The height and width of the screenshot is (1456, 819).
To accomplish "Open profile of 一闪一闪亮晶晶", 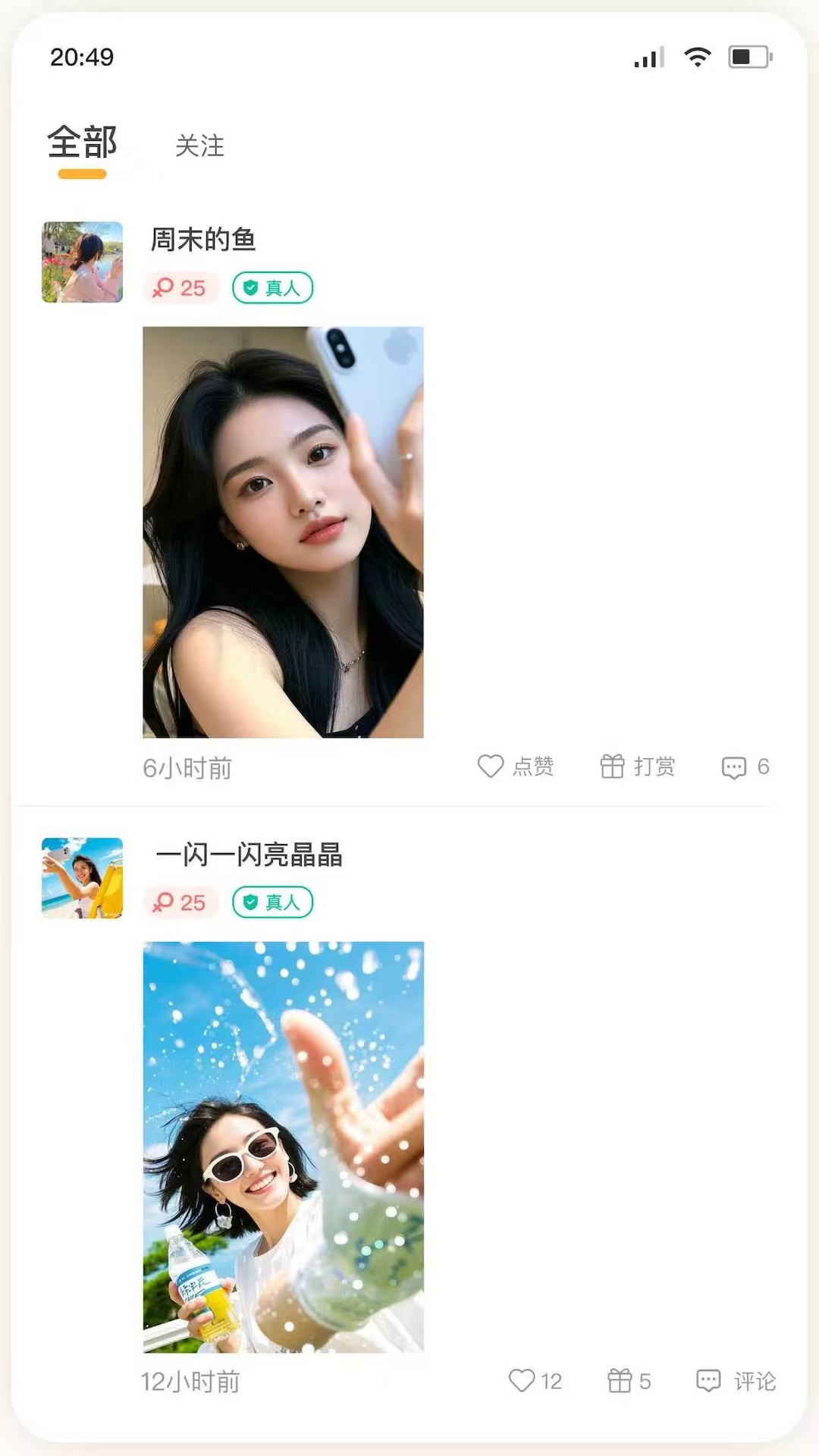I will pos(250,856).
